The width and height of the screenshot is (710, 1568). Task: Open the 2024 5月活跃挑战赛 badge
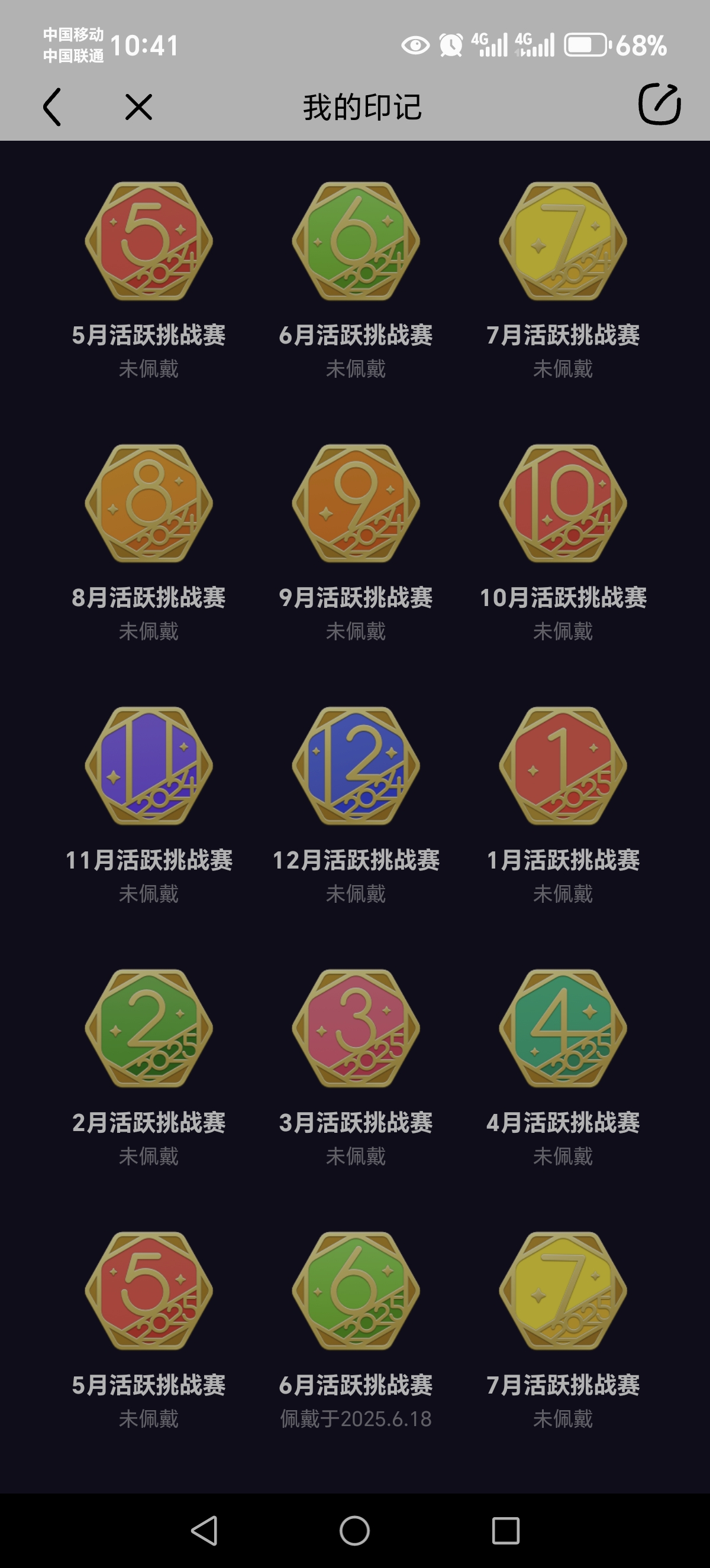(x=149, y=242)
